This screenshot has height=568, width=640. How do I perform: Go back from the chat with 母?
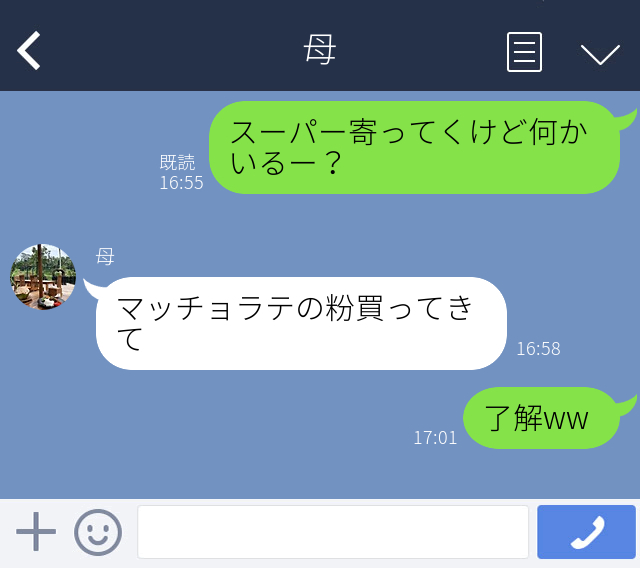[x=29, y=51]
